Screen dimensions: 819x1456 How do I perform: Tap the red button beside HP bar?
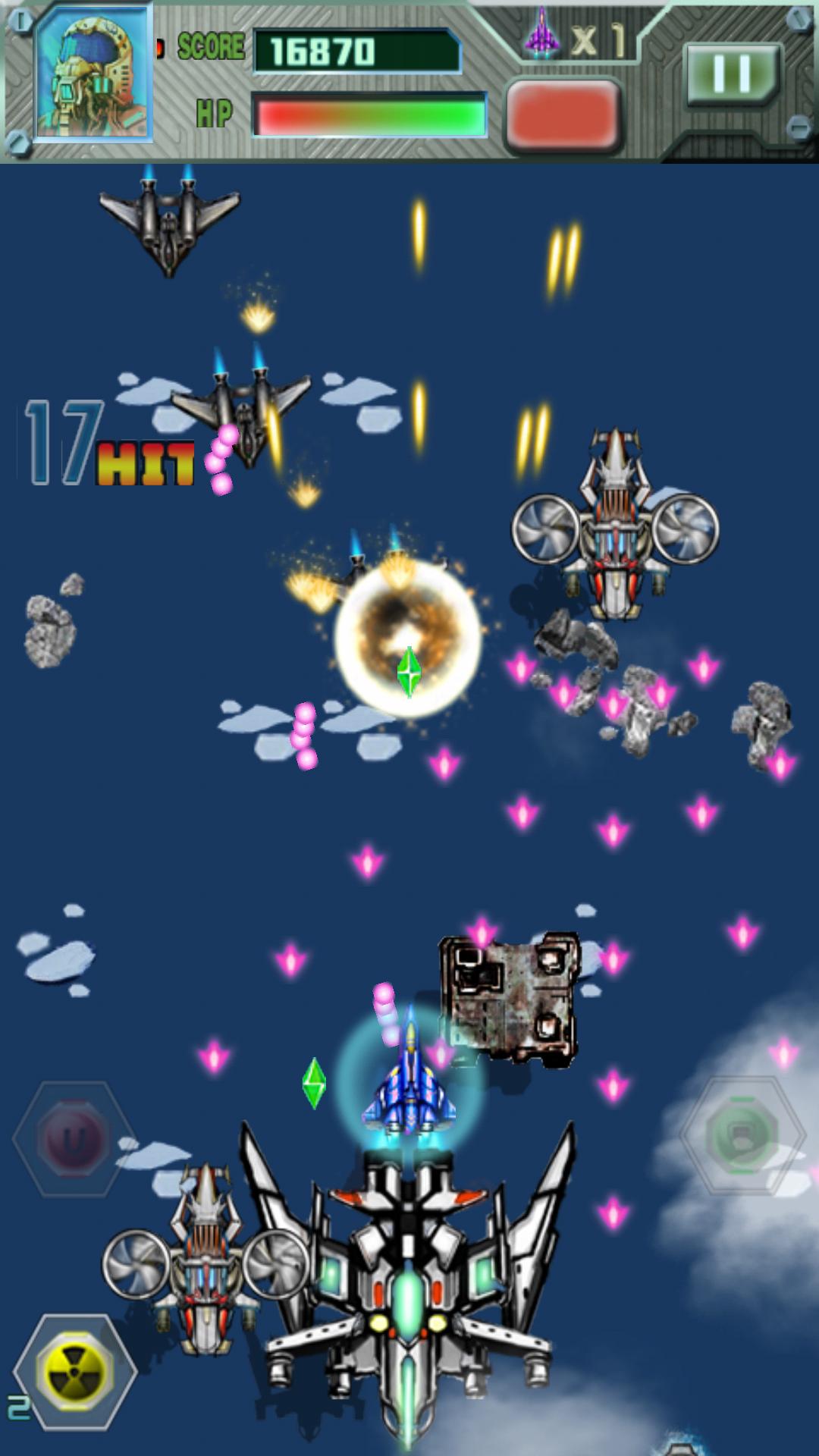pyautogui.click(x=563, y=115)
